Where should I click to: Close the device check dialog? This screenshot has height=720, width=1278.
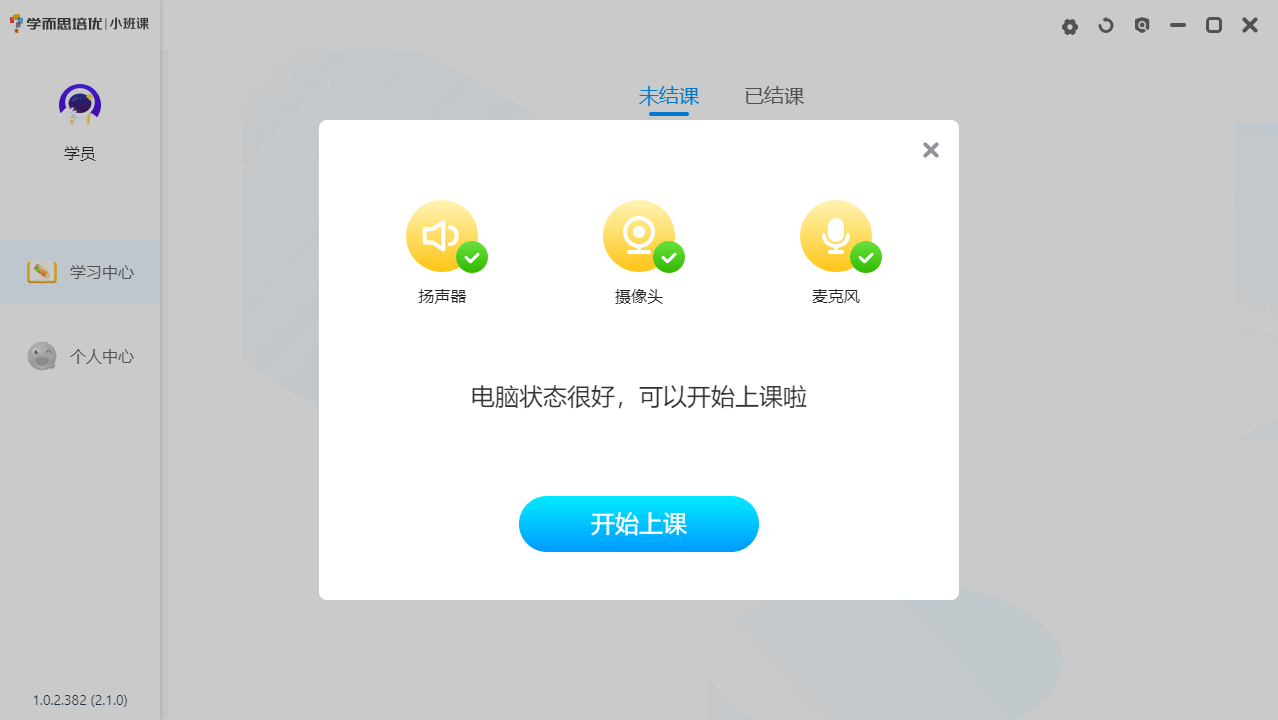click(930, 150)
